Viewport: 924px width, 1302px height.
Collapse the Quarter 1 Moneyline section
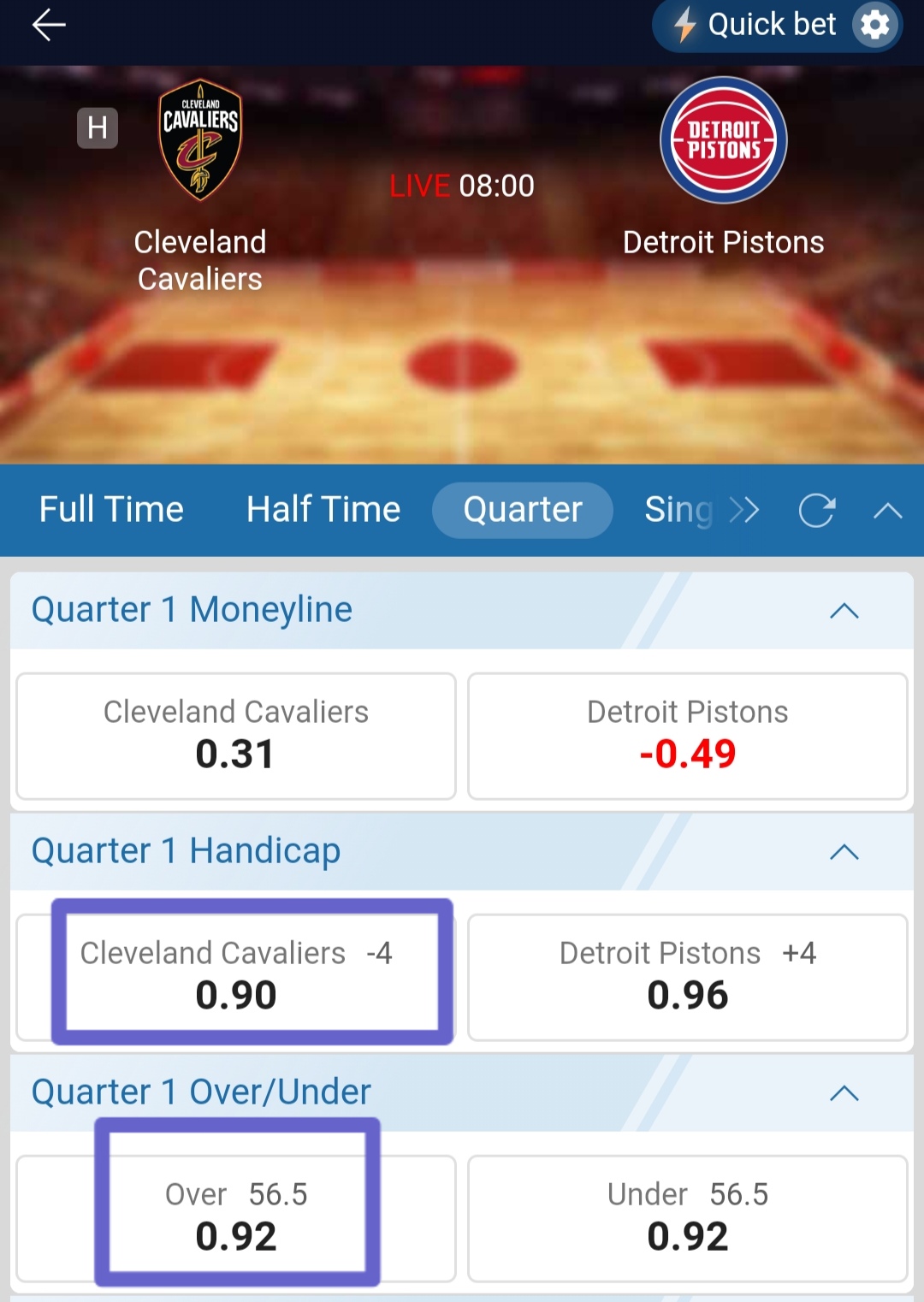point(844,611)
